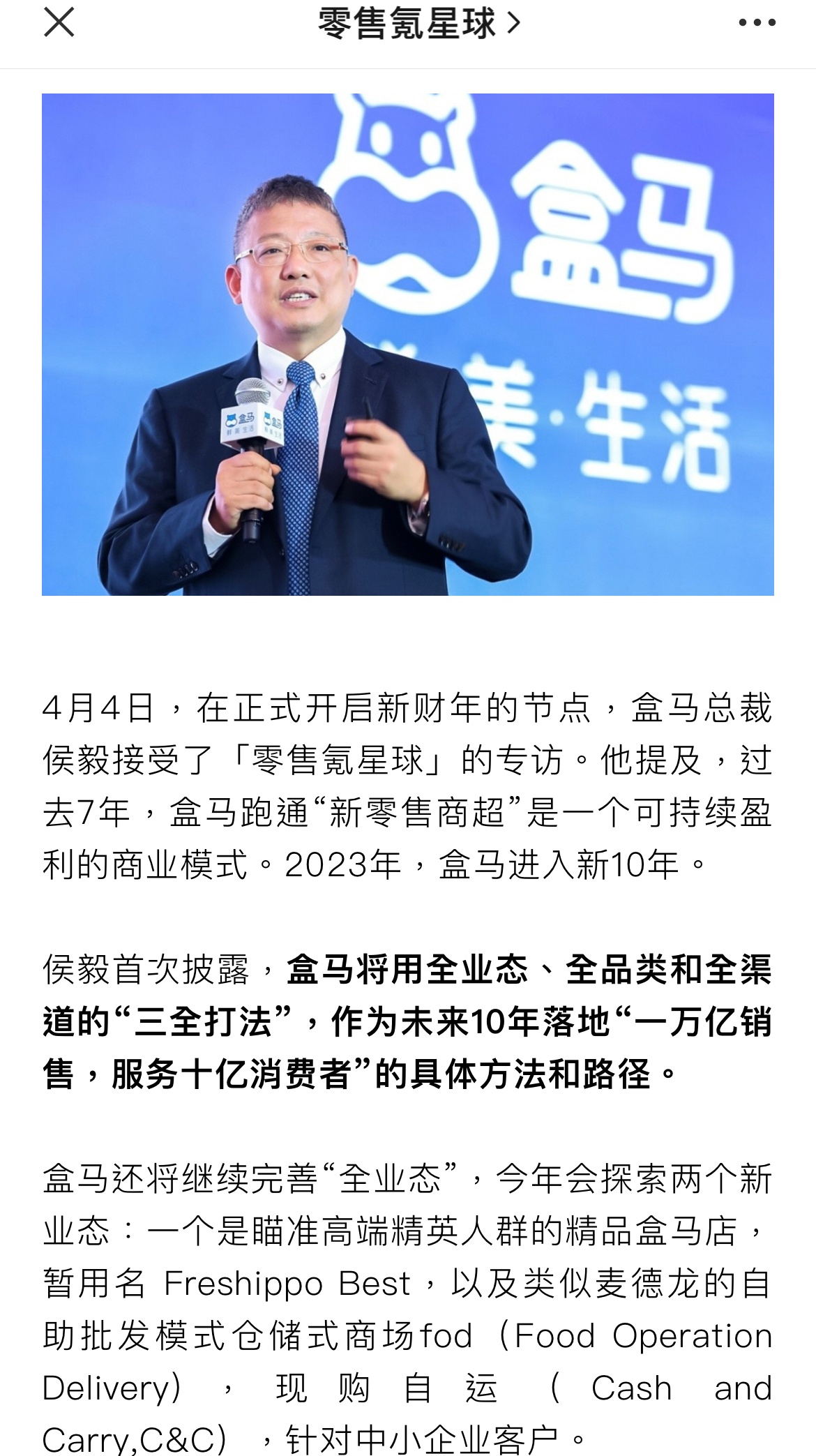Open the three-dot overflow menu
The width and height of the screenshot is (816, 1456).
[x=757, y=23]
